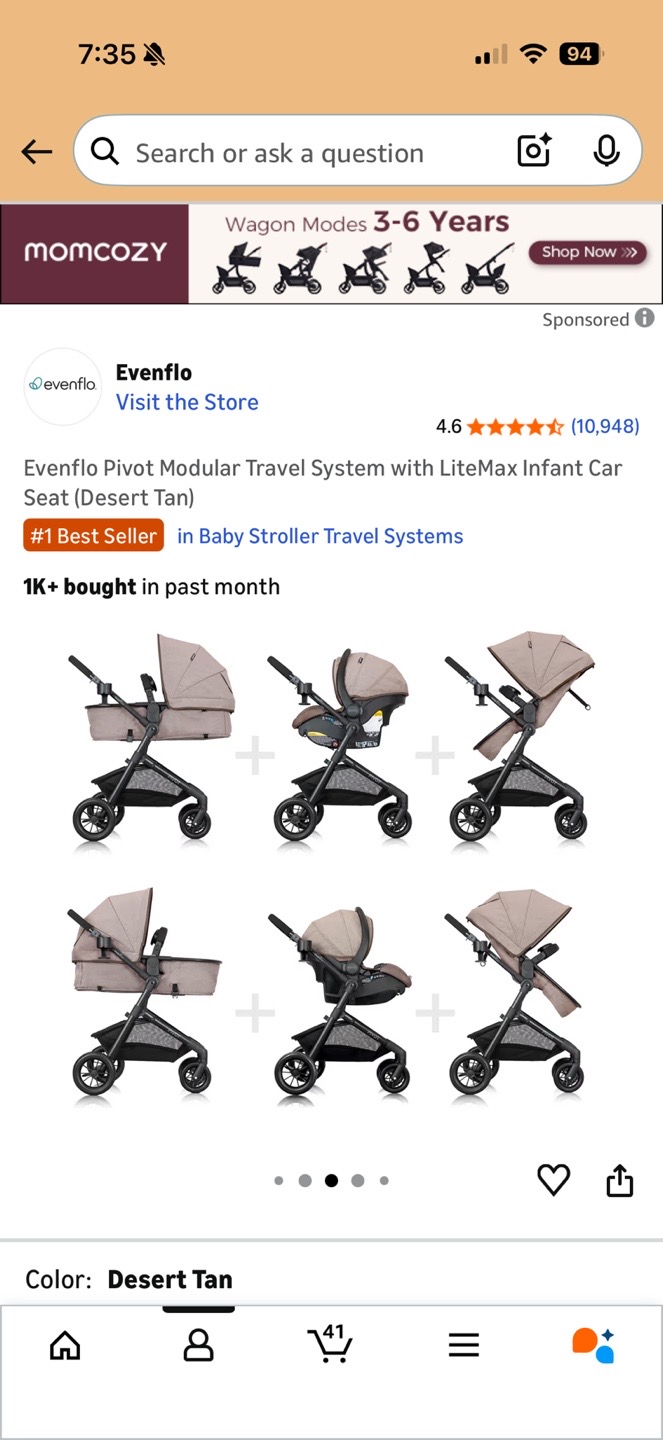This screenshot has height=1440, width=663.
Task: Open Evenflo brand logo
Action: pos(63,386)
